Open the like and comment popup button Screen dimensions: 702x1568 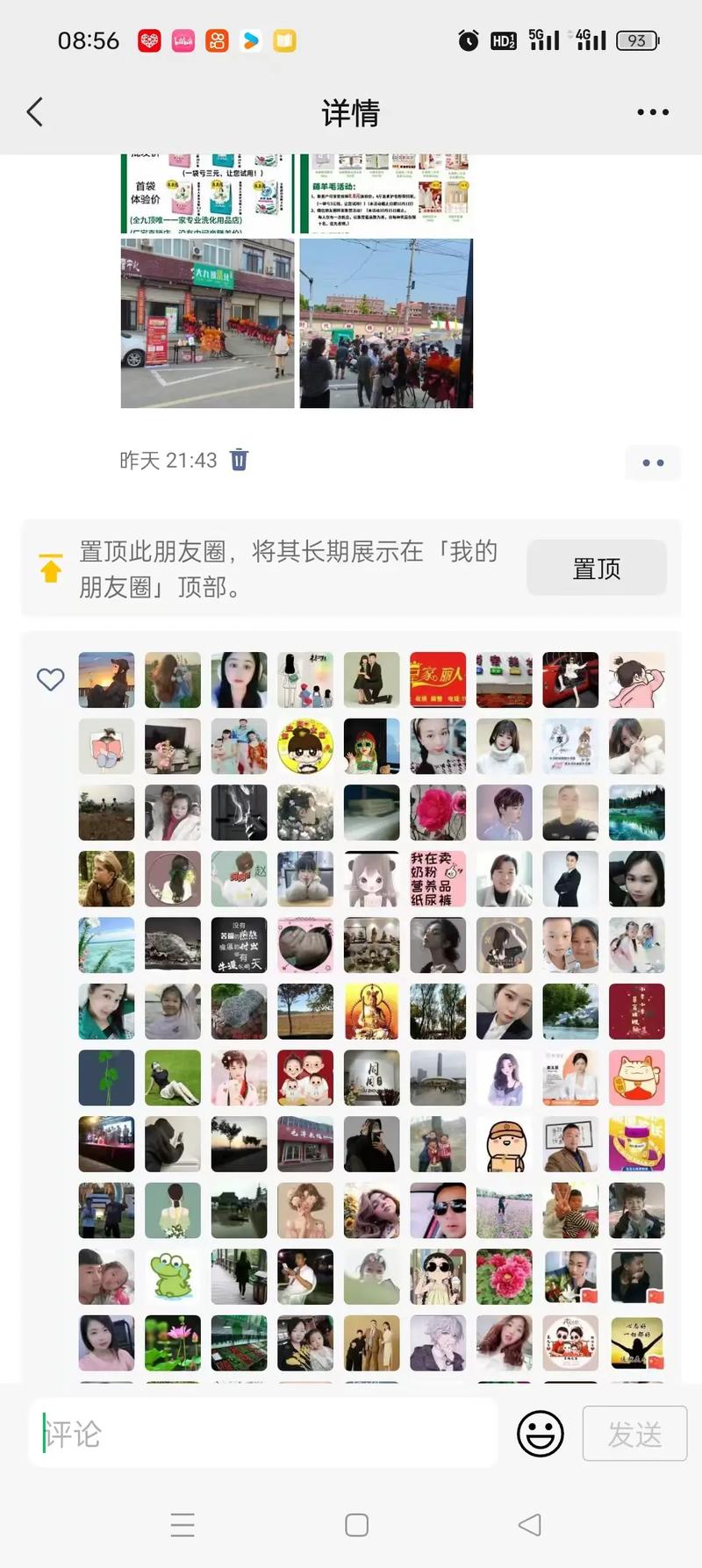[653, 462]
